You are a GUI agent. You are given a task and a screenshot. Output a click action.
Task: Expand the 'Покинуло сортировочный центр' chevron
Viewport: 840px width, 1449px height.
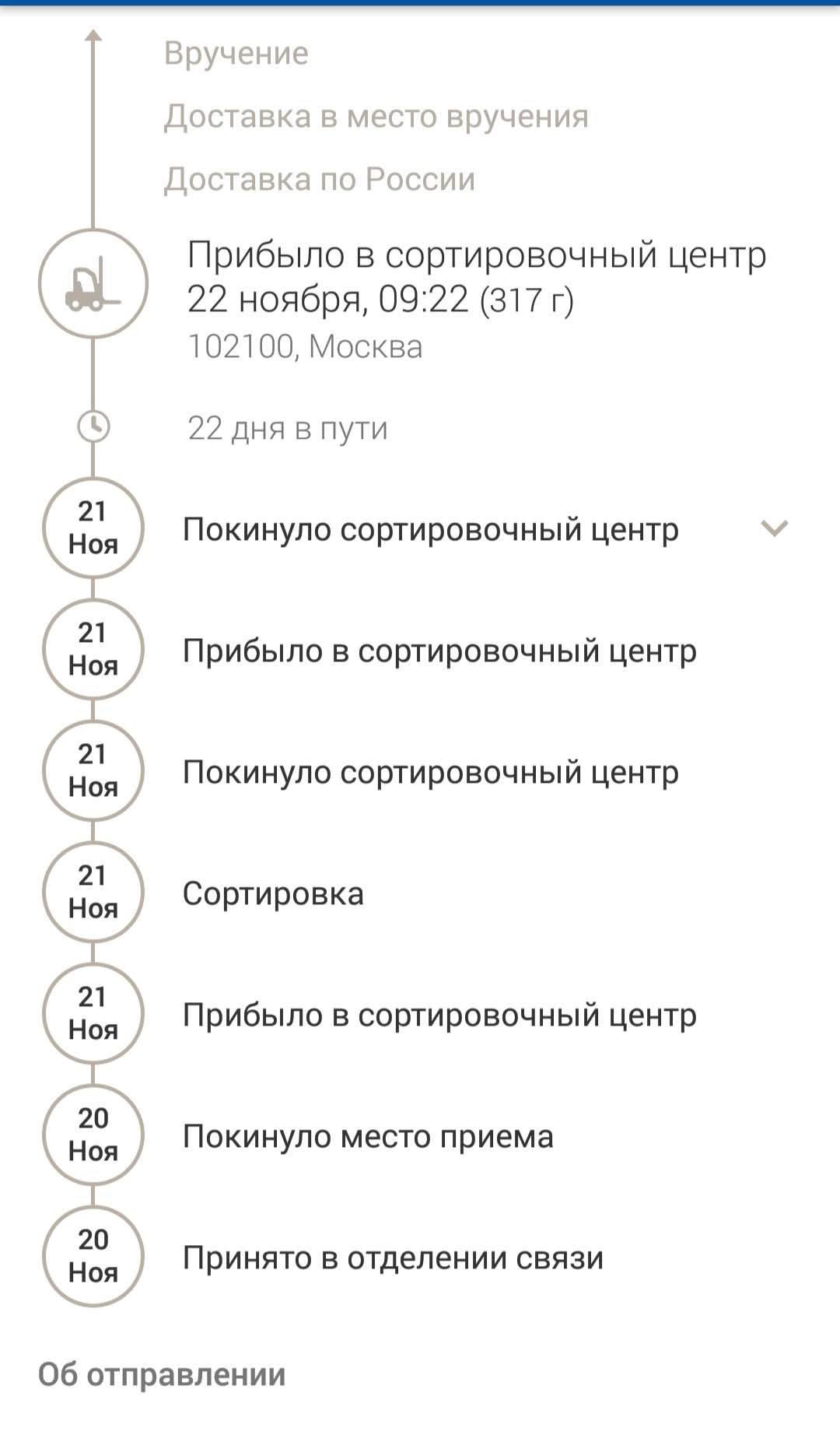pyautogui.click(x=774, y=529)
